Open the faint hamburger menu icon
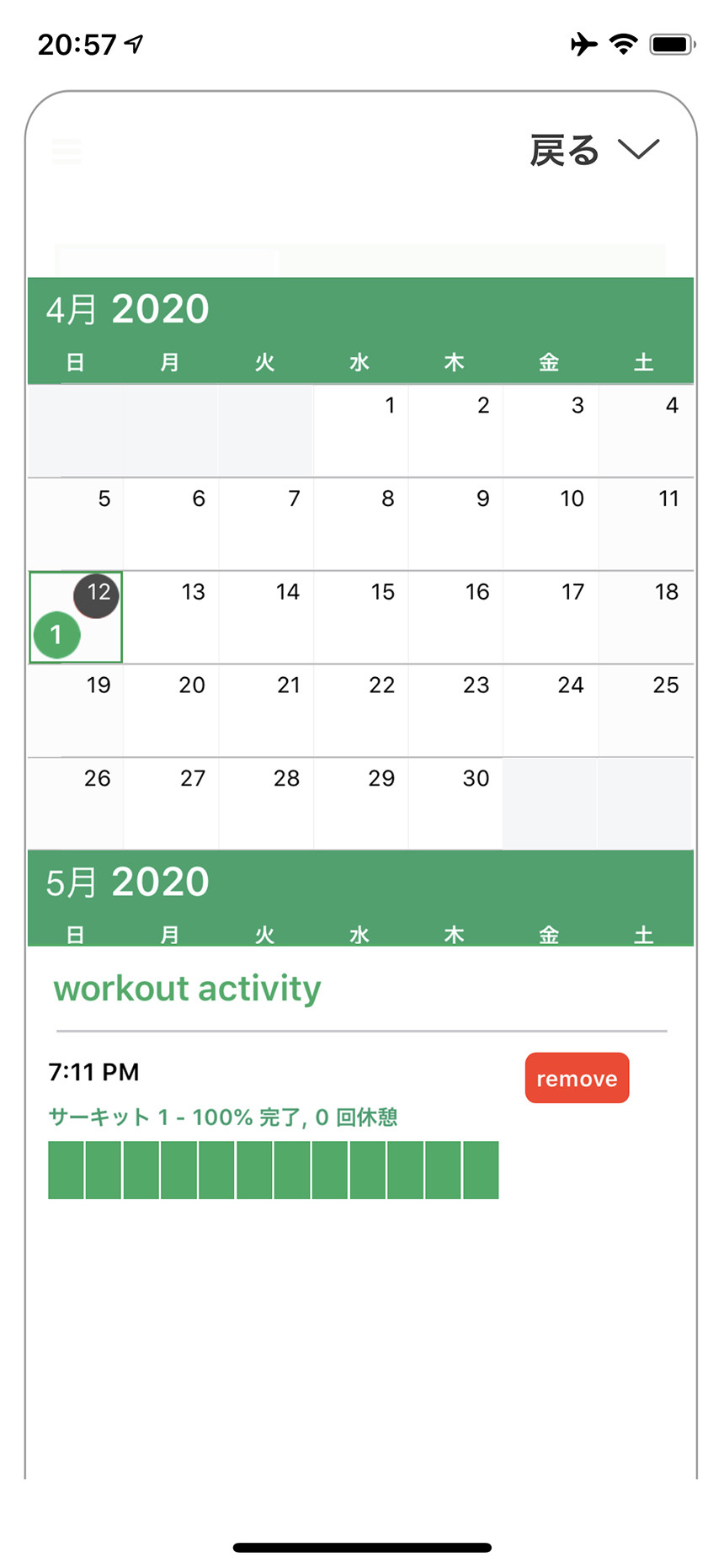The width and height of the screenshot is (724, 1568). point(67,152)
